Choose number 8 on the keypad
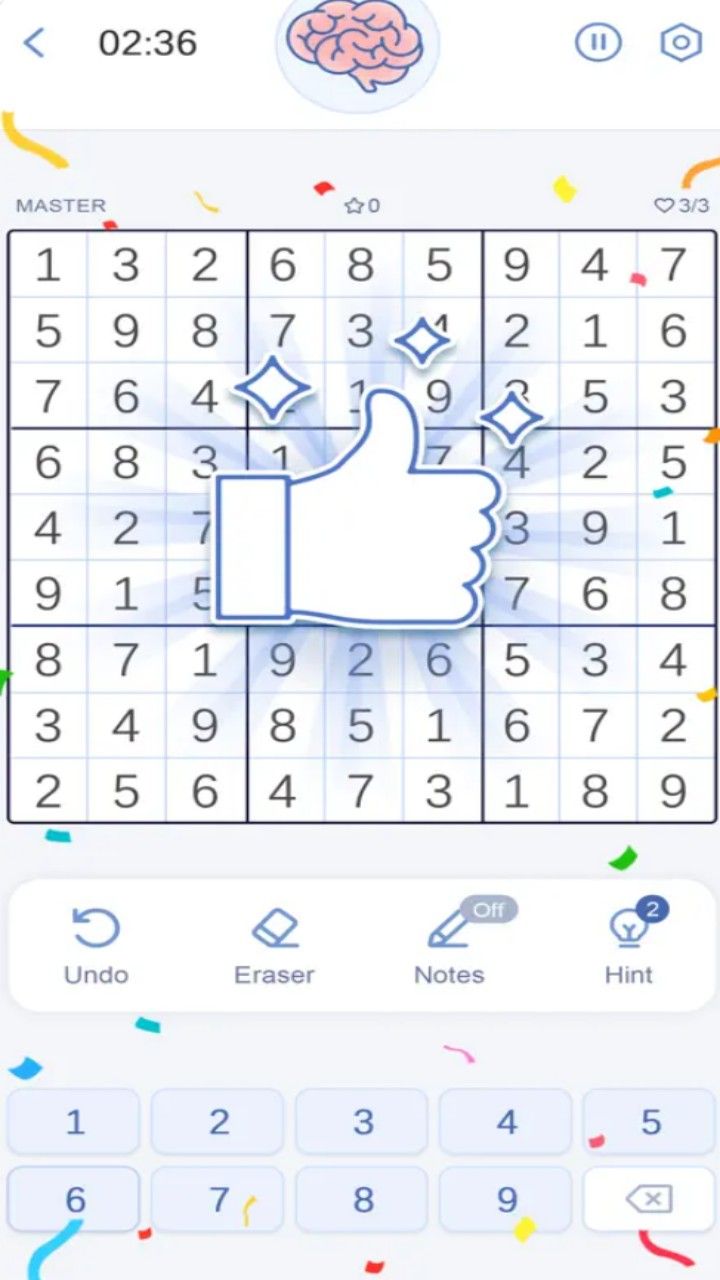 tap(363, 1199)
